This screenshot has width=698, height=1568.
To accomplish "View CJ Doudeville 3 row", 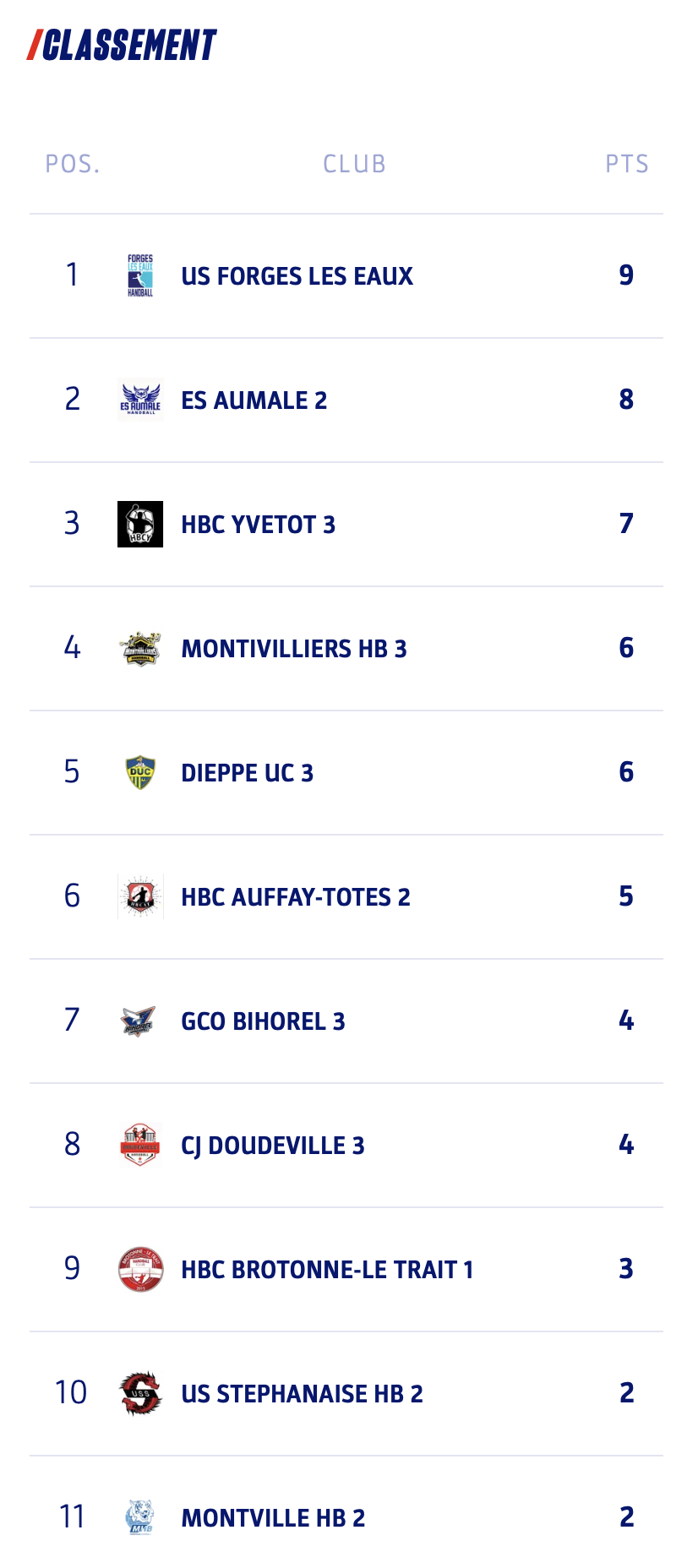I will 272,1146.
